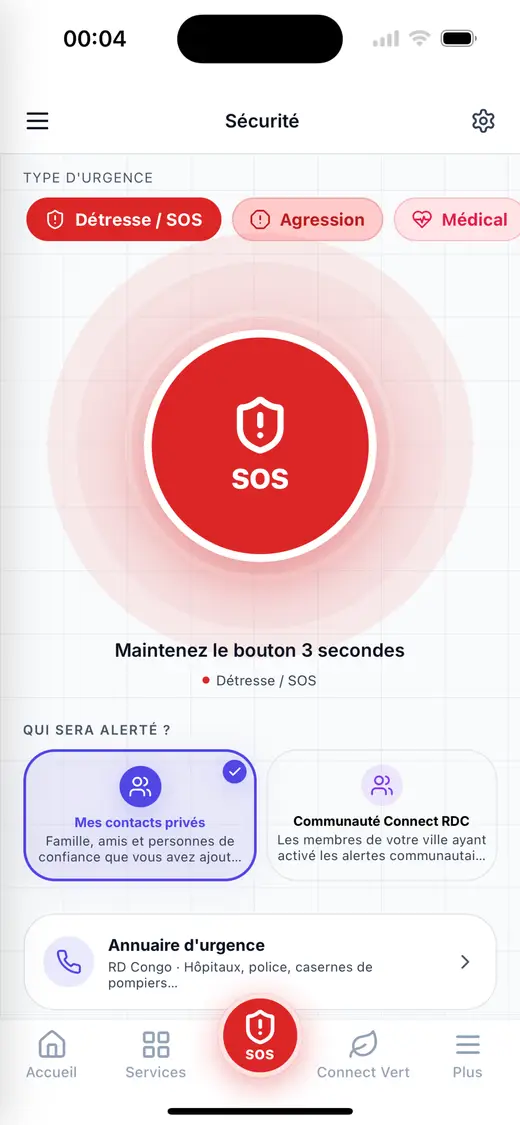Switch to the Services tab
This screenshot has width=520, height=1125.
click(x=156, y=1055)
